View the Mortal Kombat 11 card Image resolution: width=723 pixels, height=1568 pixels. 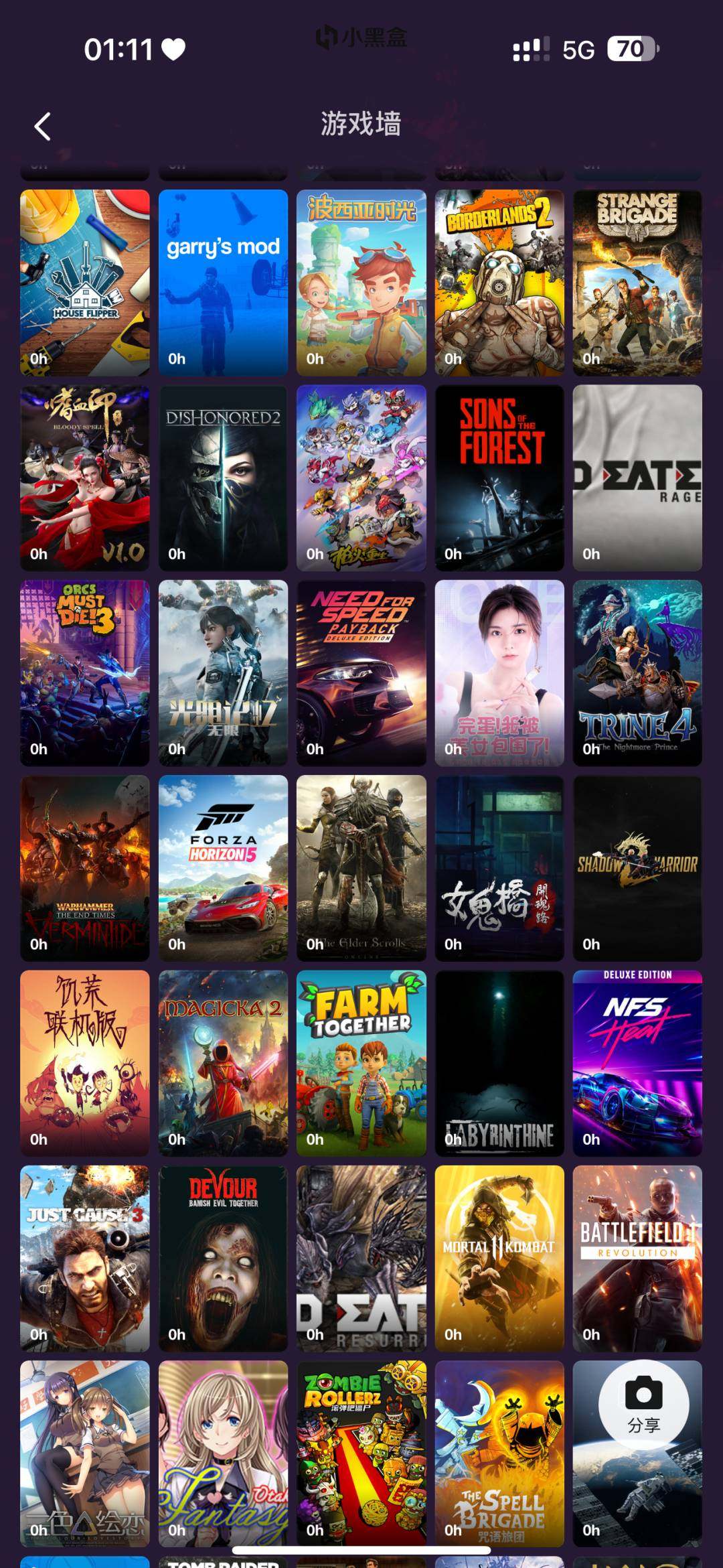[499, 1258]
